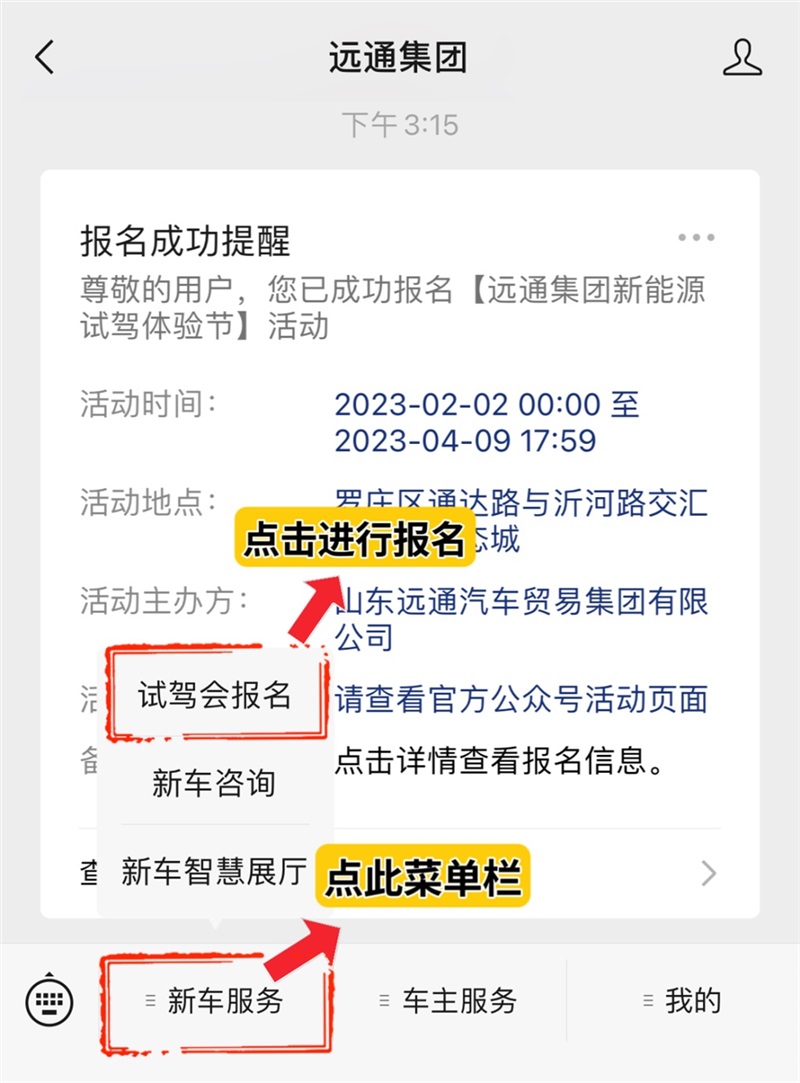Select 试驾会报名 from the popup menu
Image resolution: width=800 pixels, height=1083 pixels.
pyautogui.click(x=213, y=697)
